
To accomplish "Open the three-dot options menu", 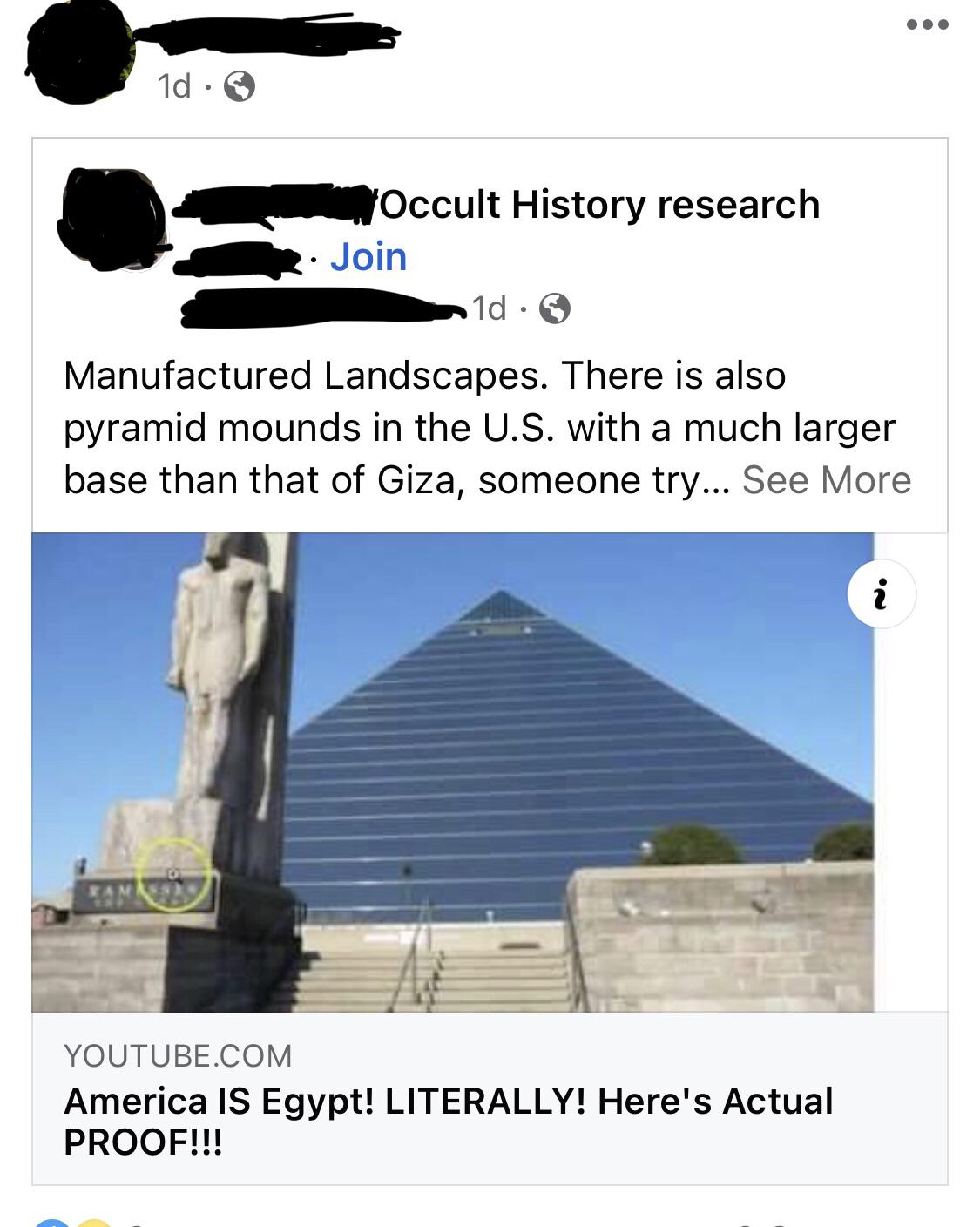I will click(x=926, y=25).
